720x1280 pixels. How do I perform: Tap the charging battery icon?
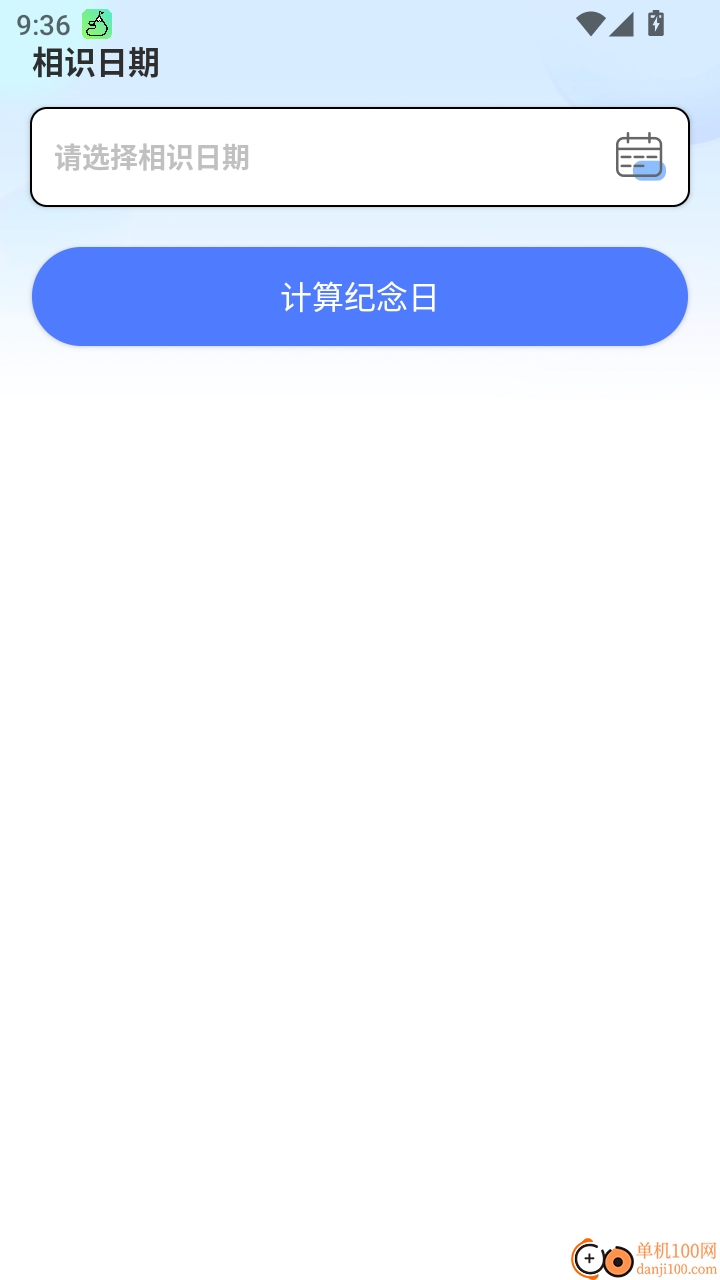coord(655,22)
